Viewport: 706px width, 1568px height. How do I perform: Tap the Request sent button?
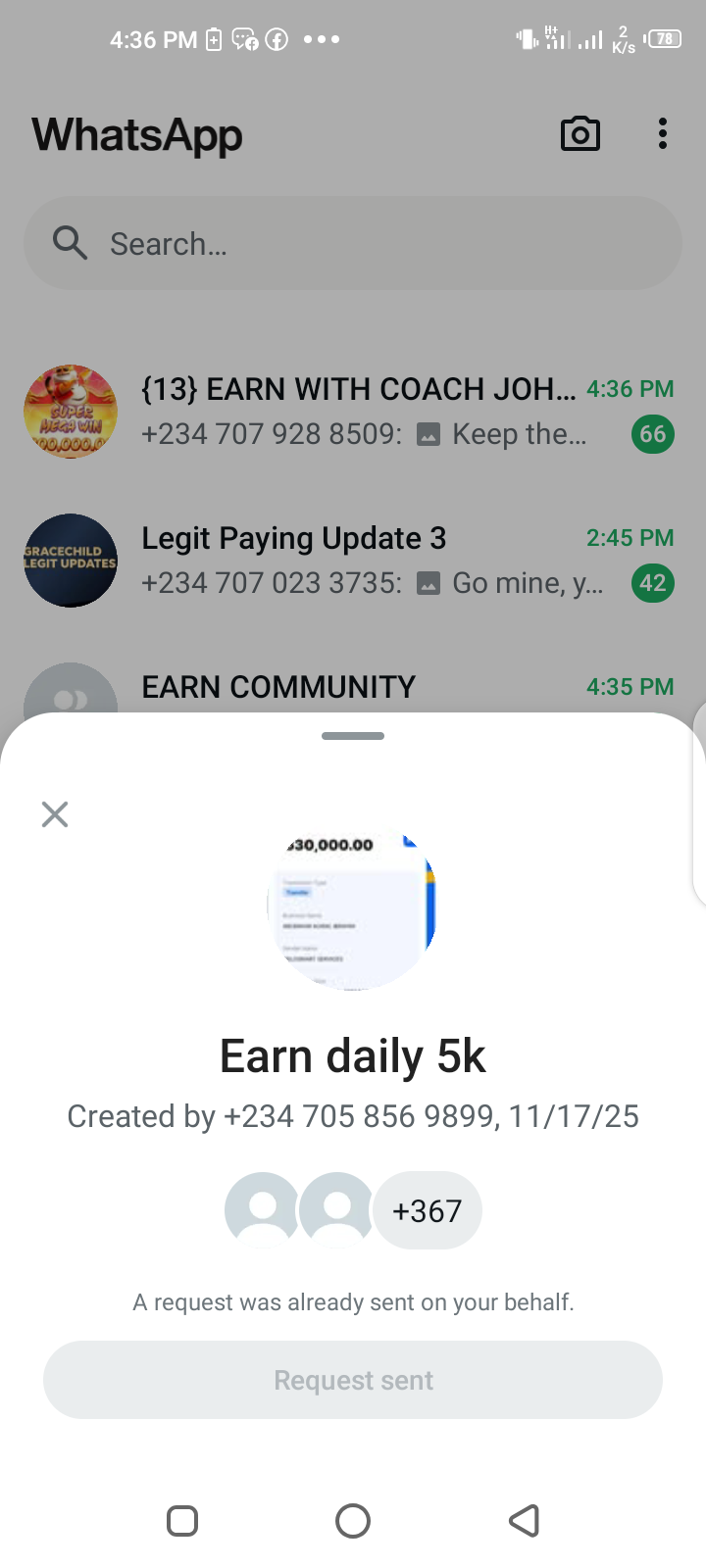tap(353, 1380)
